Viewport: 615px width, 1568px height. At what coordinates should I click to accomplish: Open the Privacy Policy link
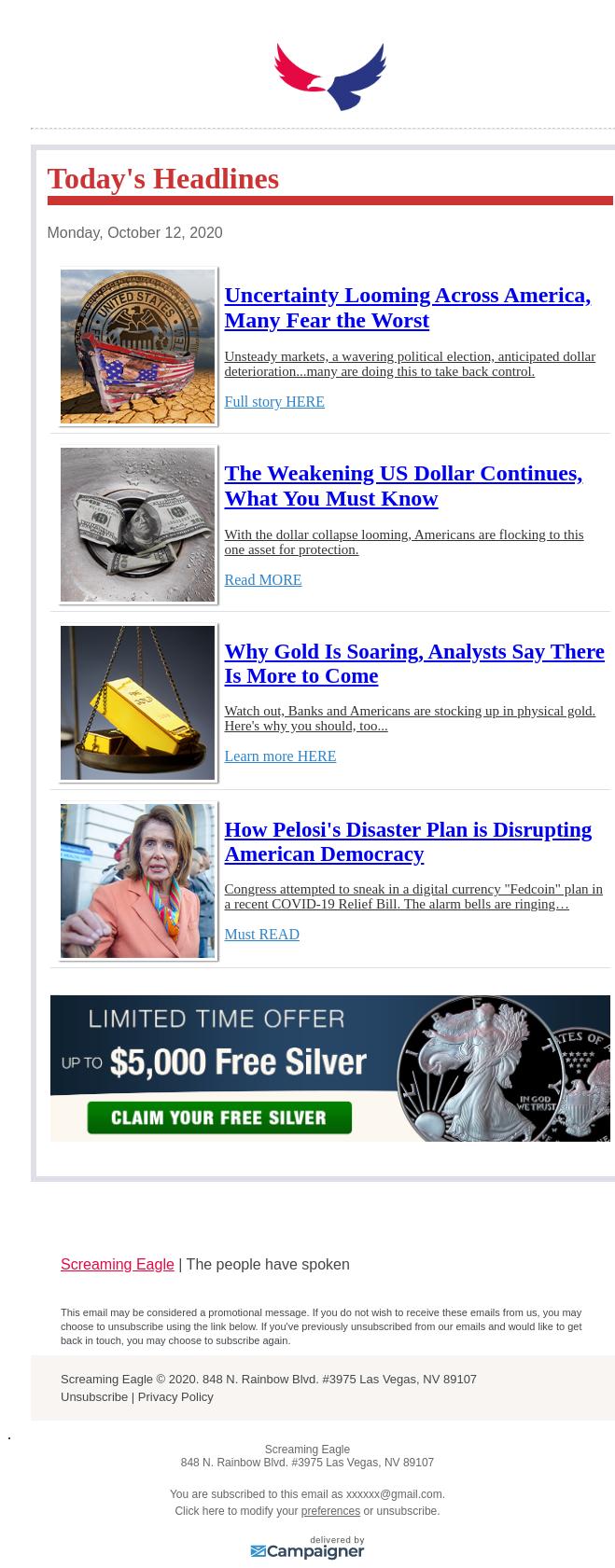(175, 1397)
